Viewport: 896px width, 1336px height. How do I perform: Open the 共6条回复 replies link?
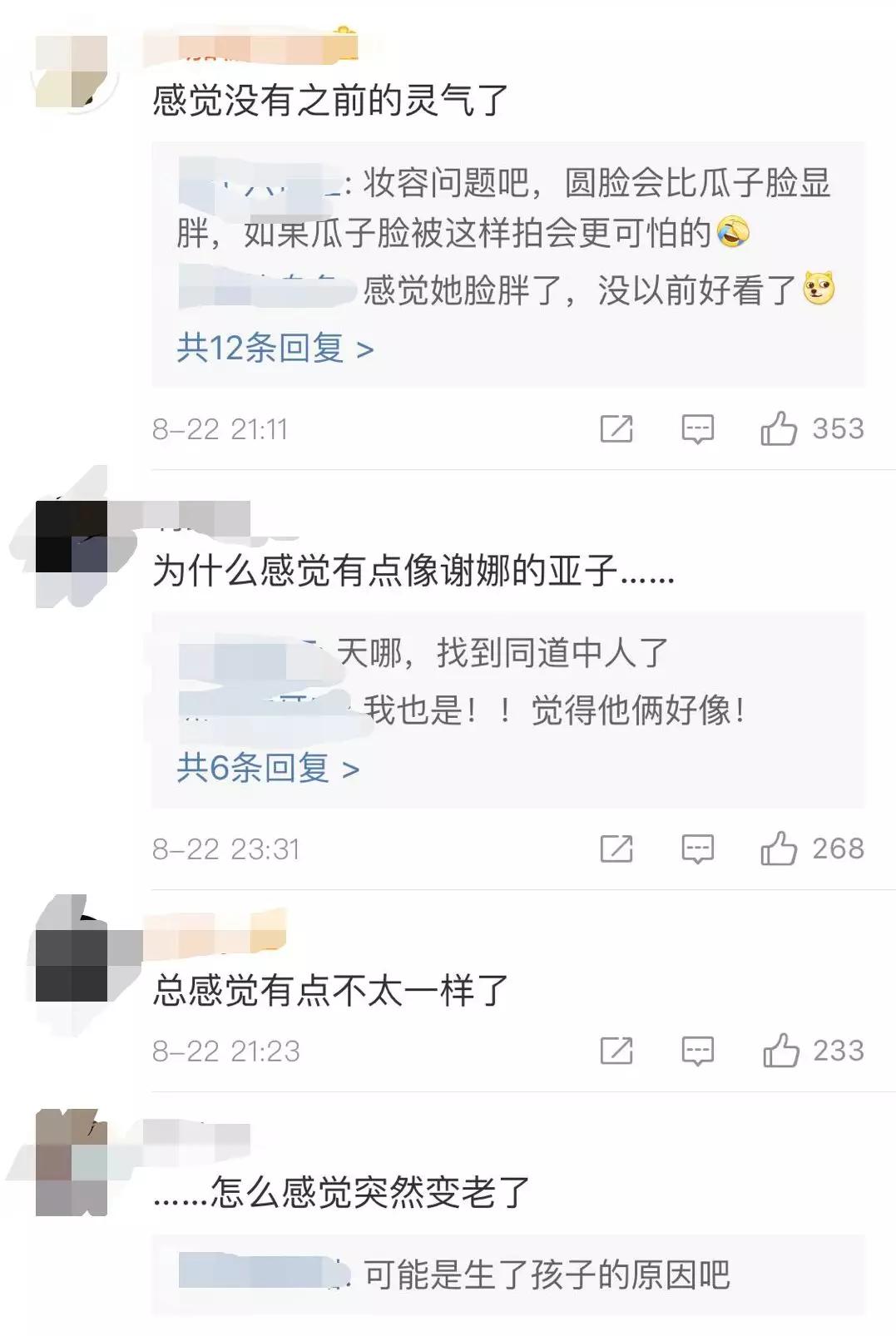pyautogui.click(x=267, y=768)
